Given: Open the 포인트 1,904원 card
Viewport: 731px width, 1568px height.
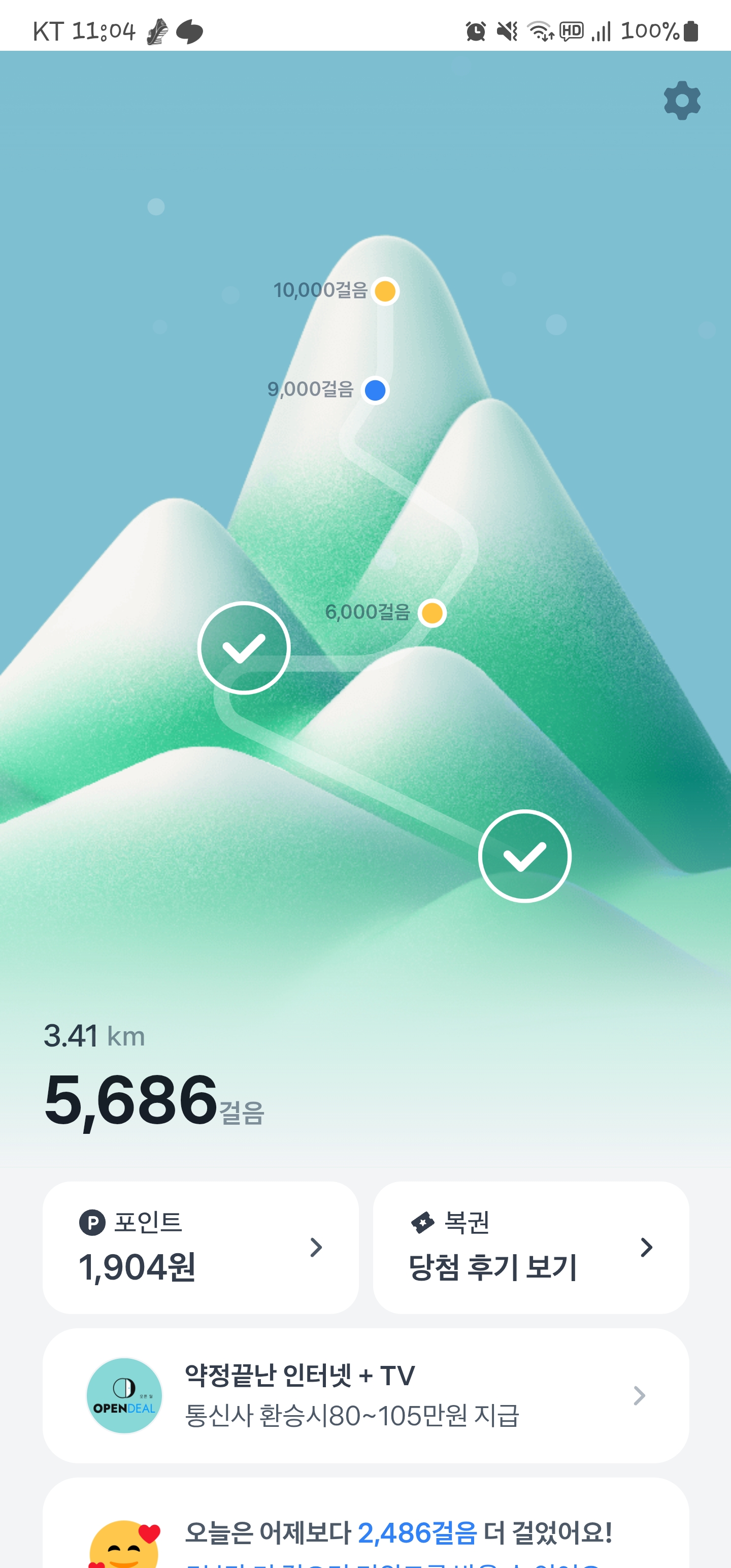Looking at the screenshot, I should [x=200, y=1247].
